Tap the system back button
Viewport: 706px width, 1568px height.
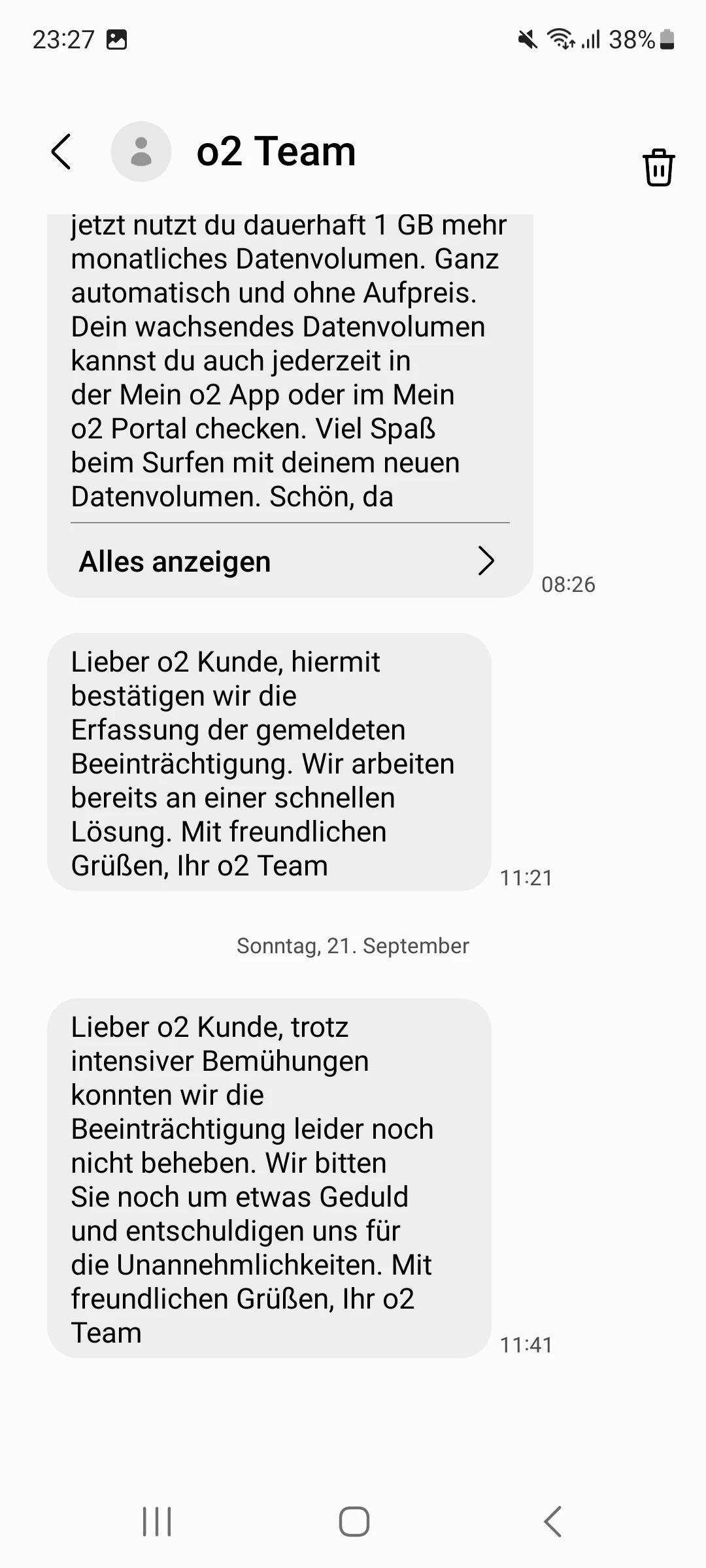pyautogui.click(x=552, y=1522)
